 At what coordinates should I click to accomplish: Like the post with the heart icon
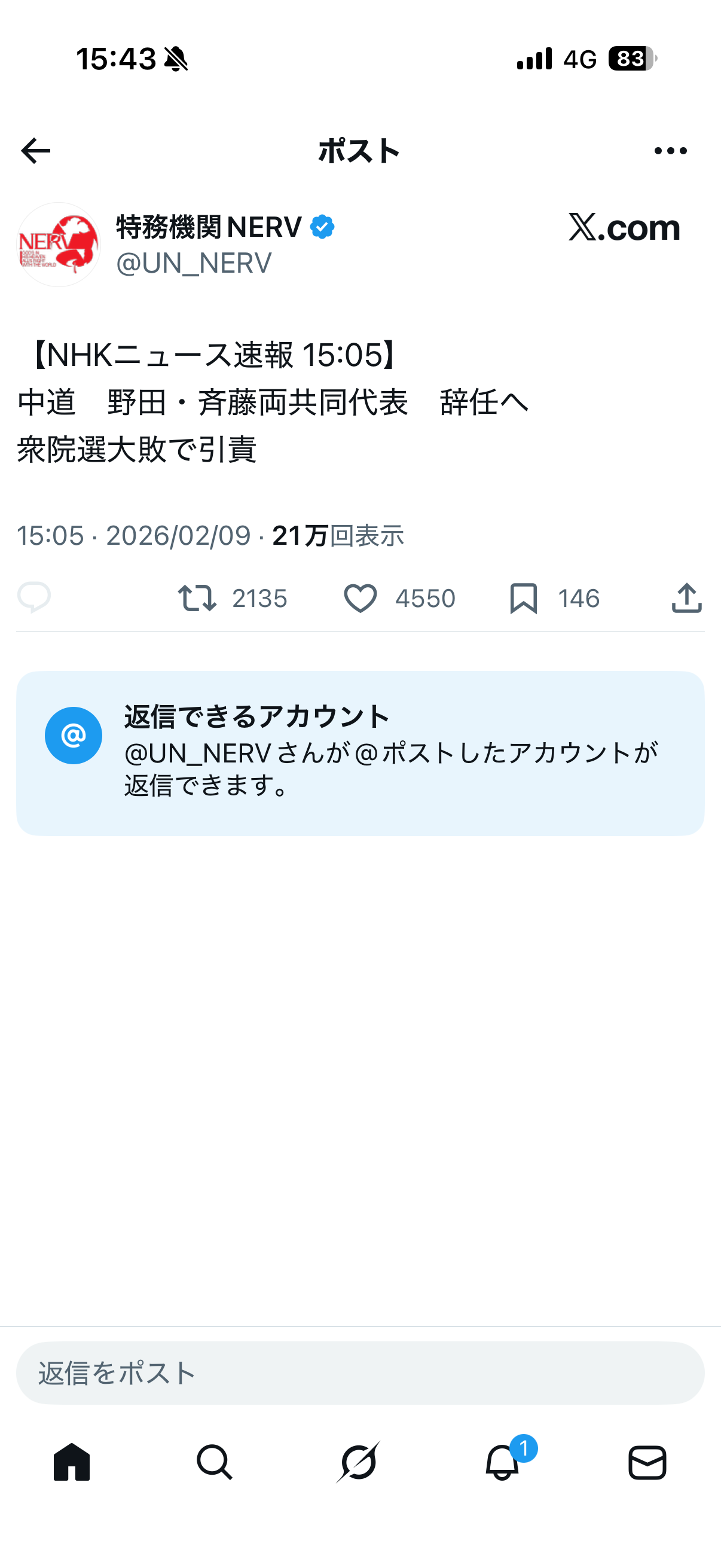(x=360, y=598)
